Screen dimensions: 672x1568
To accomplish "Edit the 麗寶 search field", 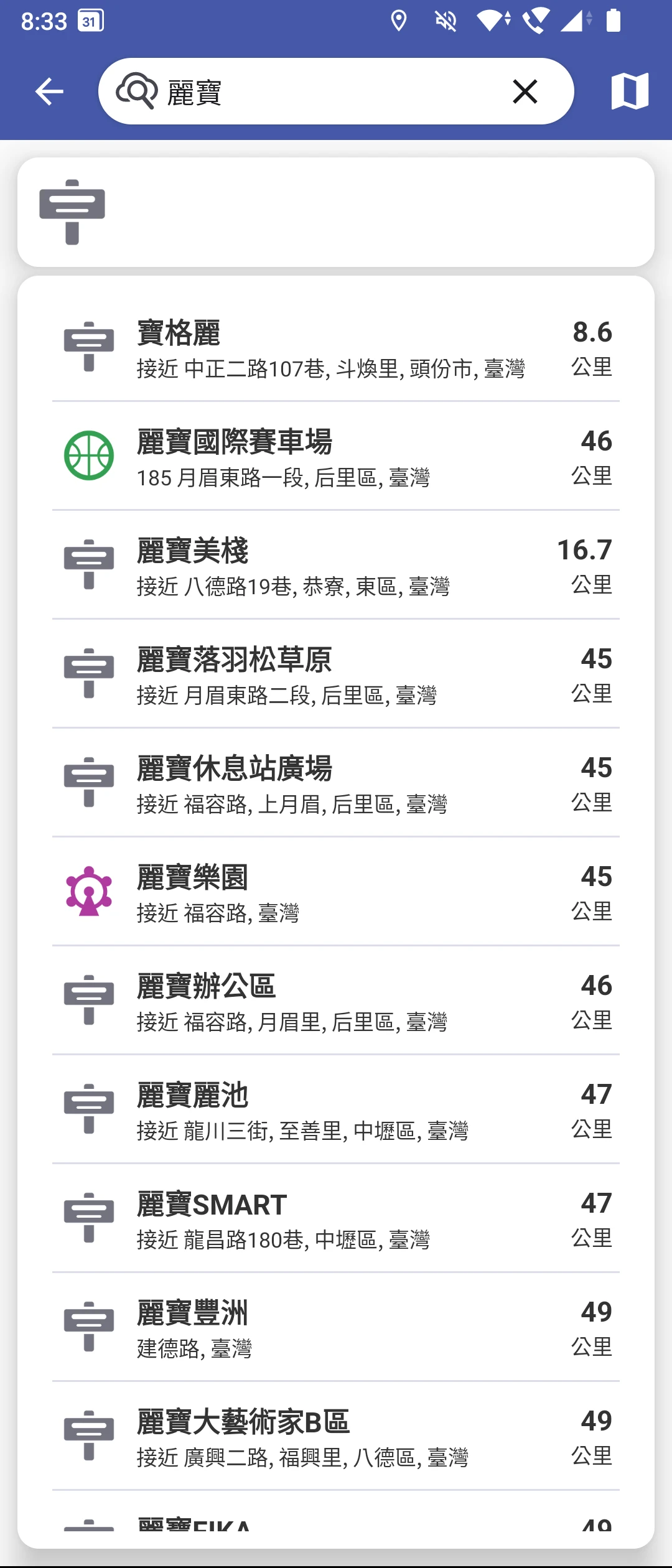I will (x=330, y=92).
